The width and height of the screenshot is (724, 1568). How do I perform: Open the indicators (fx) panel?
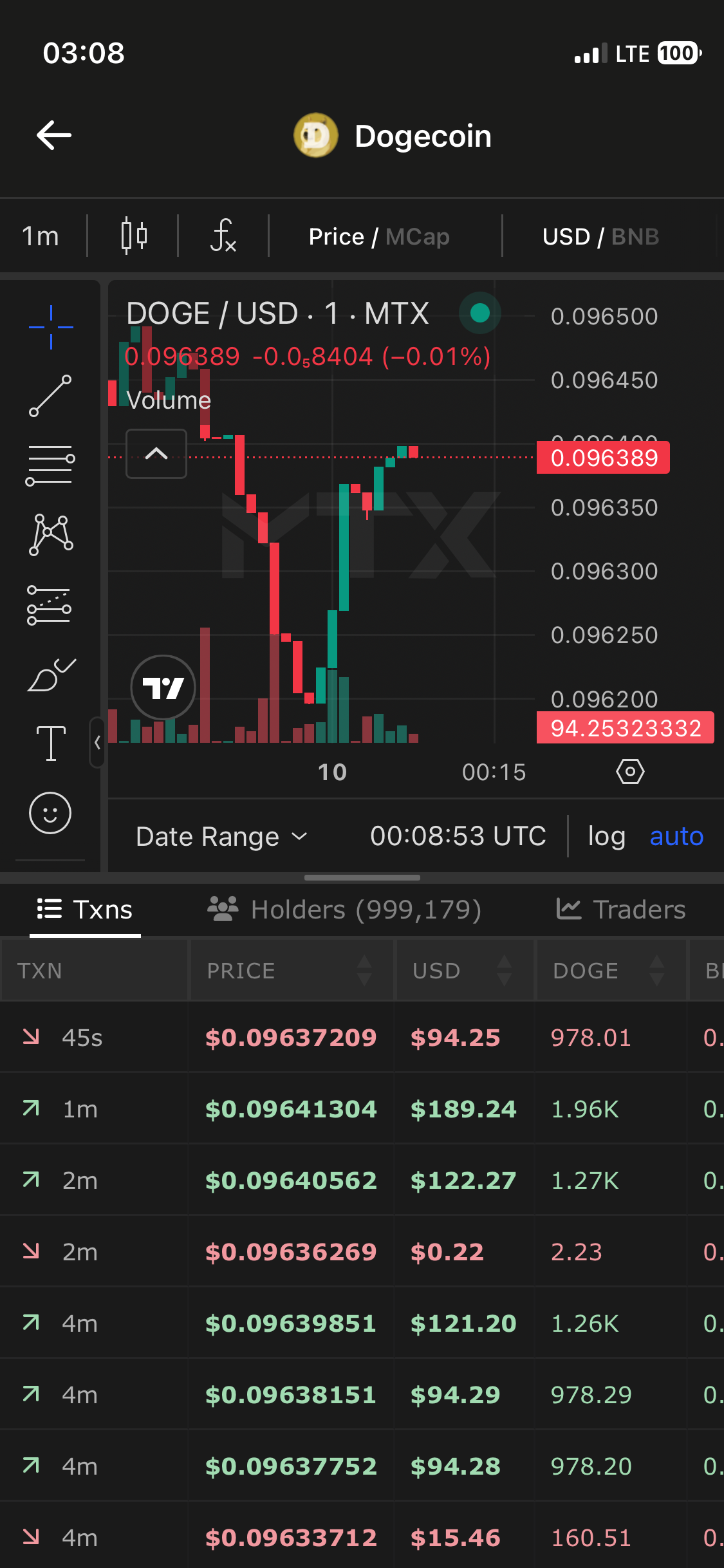223,236
